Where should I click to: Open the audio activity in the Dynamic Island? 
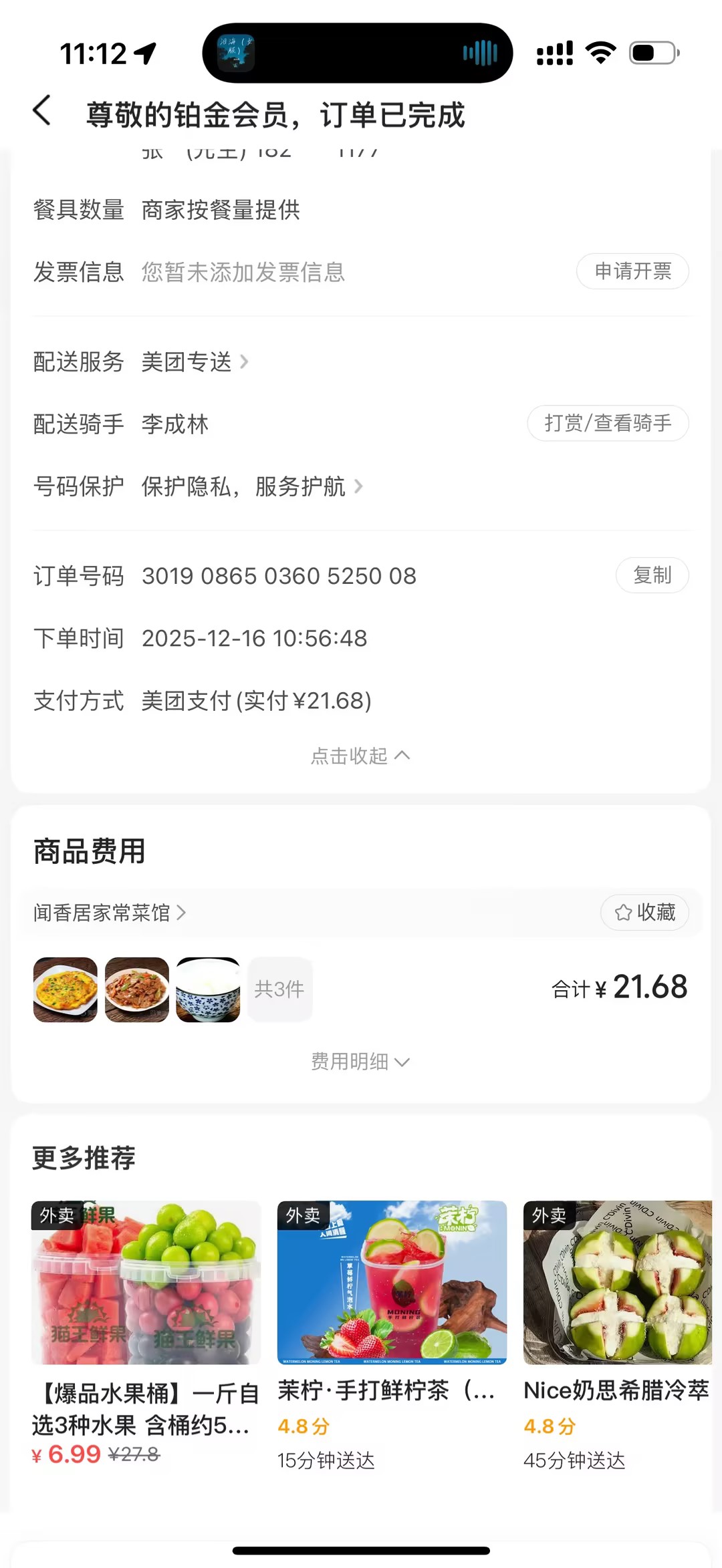(x=358, y=53)
